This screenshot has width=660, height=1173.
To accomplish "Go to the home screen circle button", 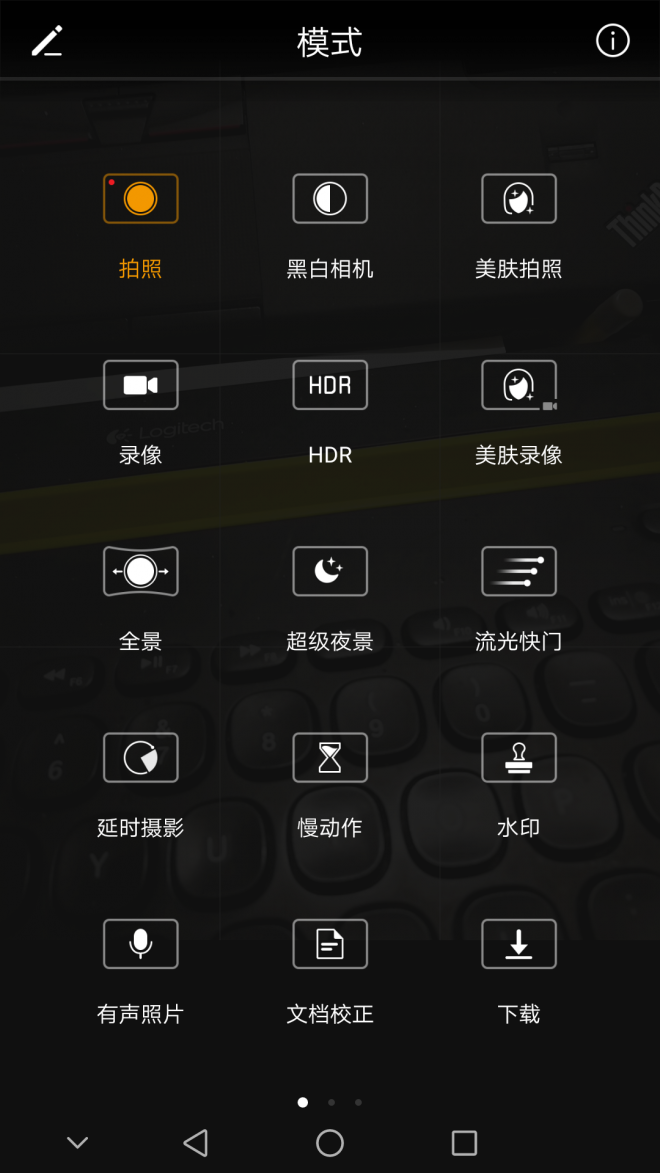I will [x=330, y=1142].
